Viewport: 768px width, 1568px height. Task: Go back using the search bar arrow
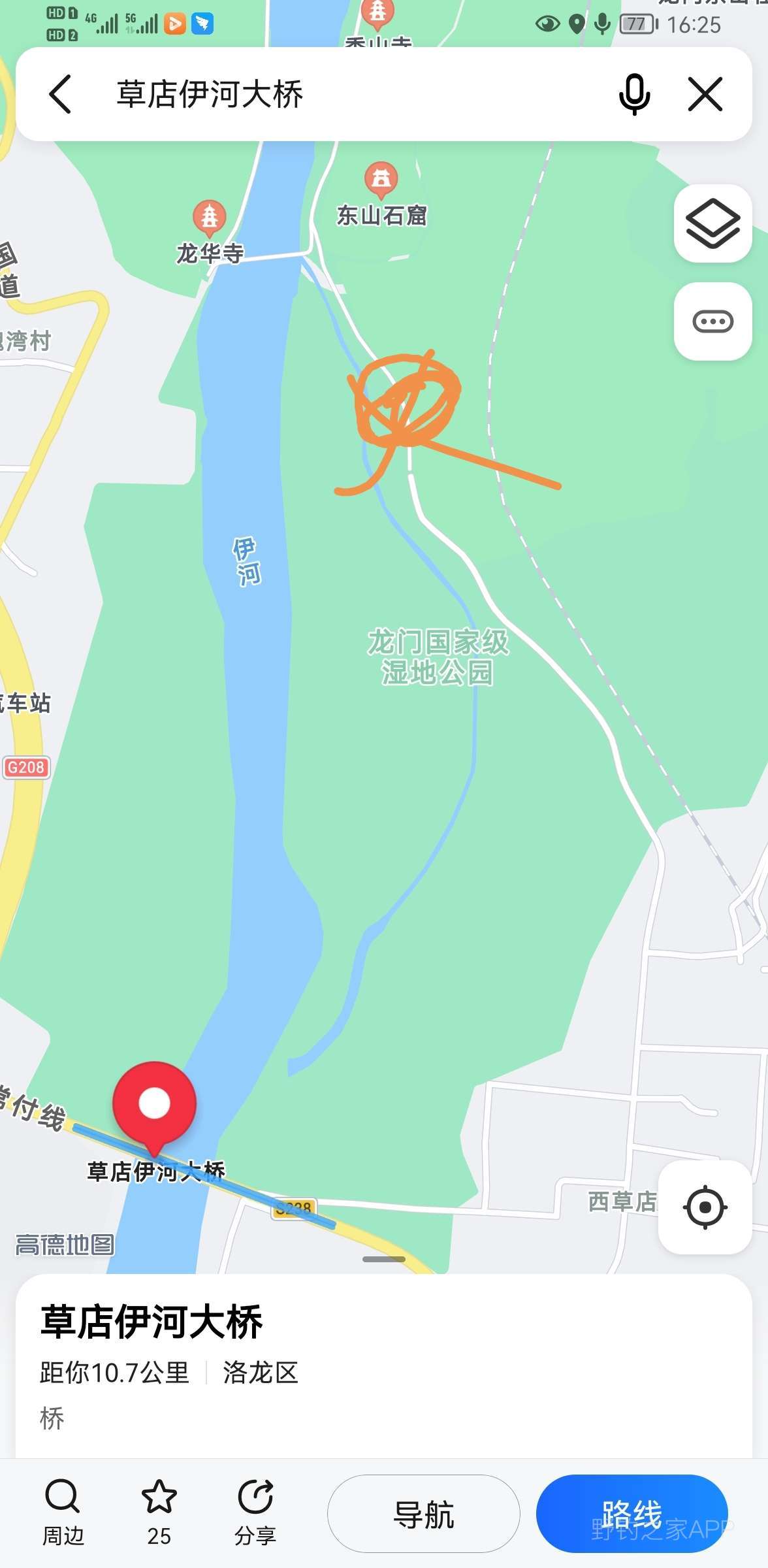60,94
